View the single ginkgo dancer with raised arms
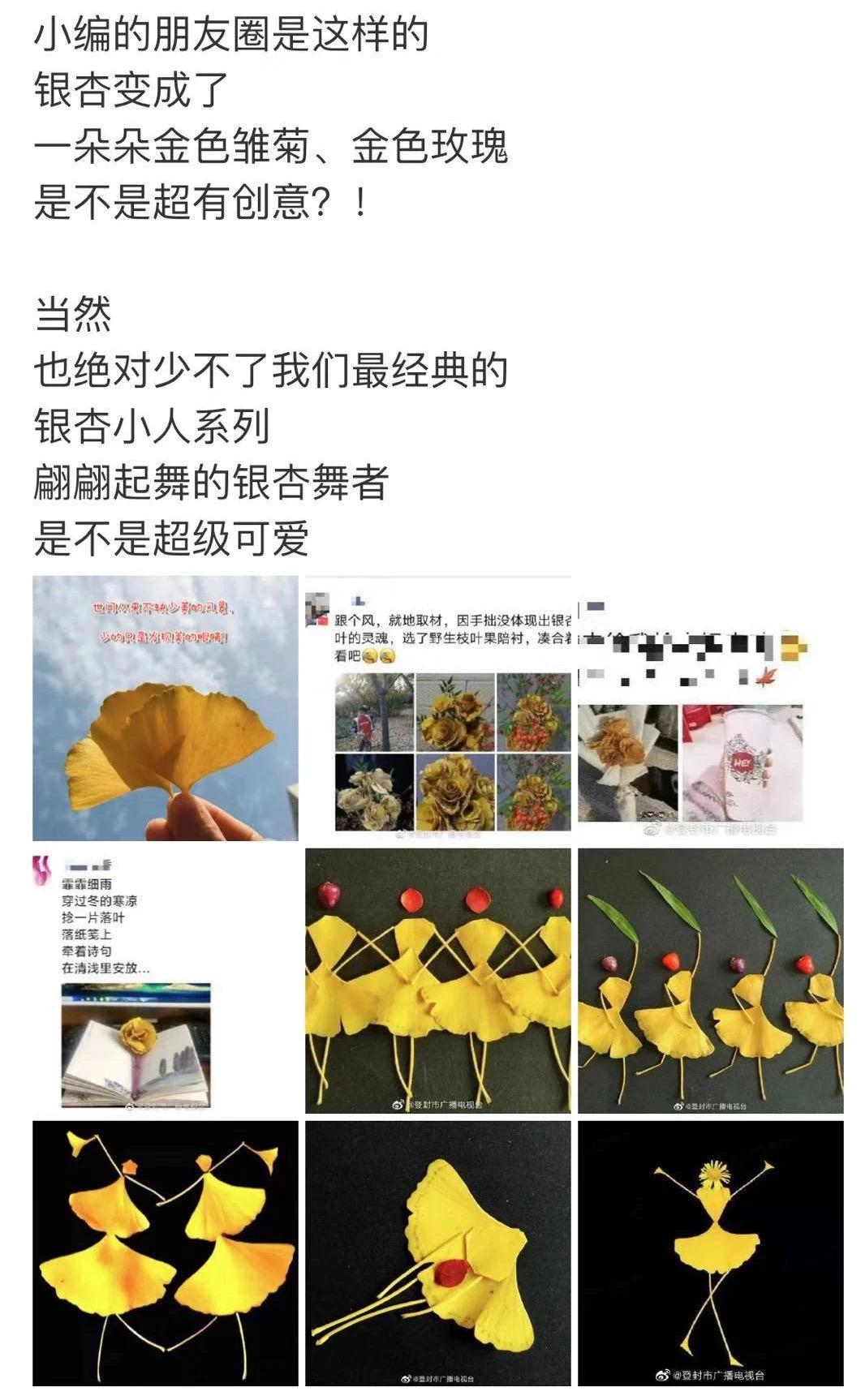The width and height of the screenshot is (861, 1400). [x=710, y=1252]
